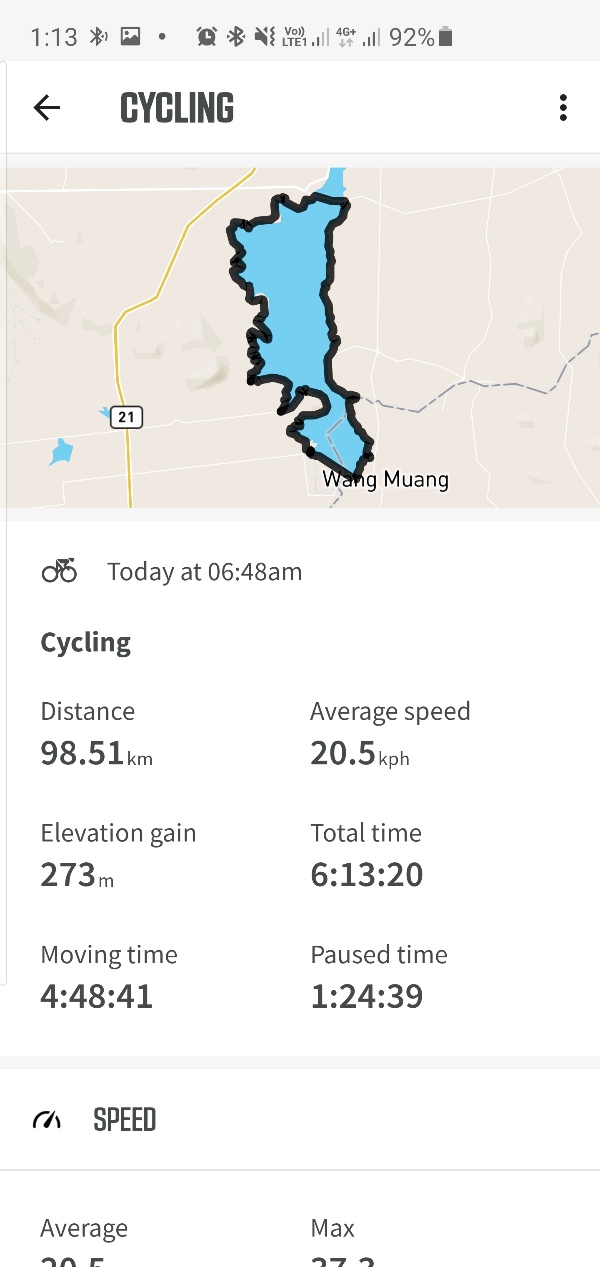Open the three-dot overflow menu
The width and height of the screenshot is (600, 1267).
563,108
